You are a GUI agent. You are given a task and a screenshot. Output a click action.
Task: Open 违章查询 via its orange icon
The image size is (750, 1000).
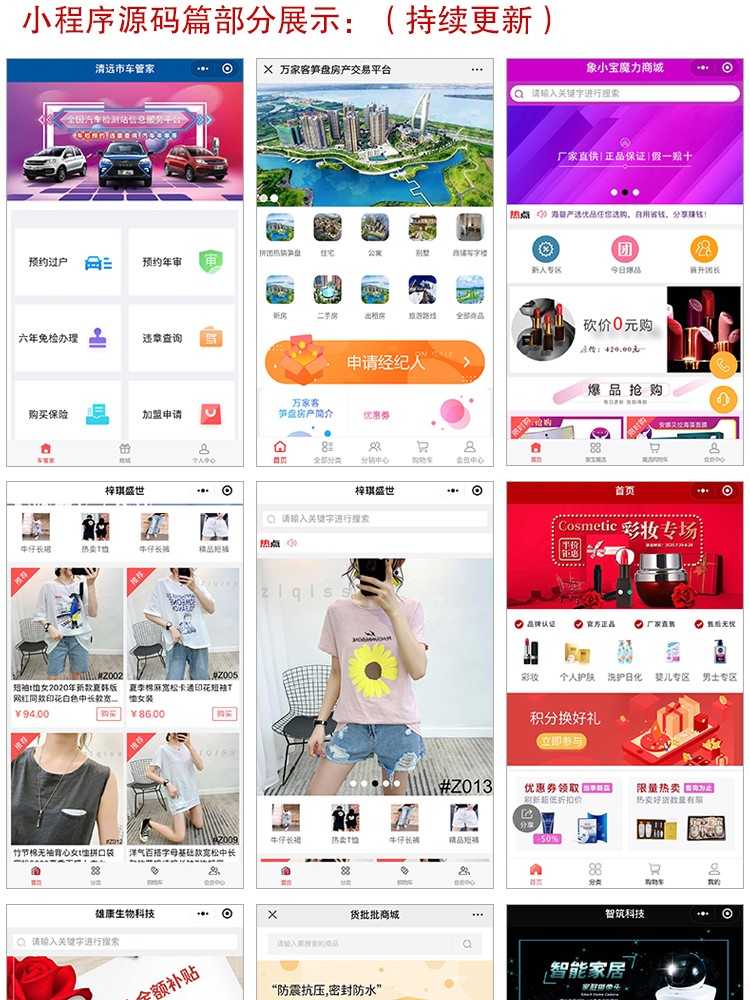click(x=211, y=337)
